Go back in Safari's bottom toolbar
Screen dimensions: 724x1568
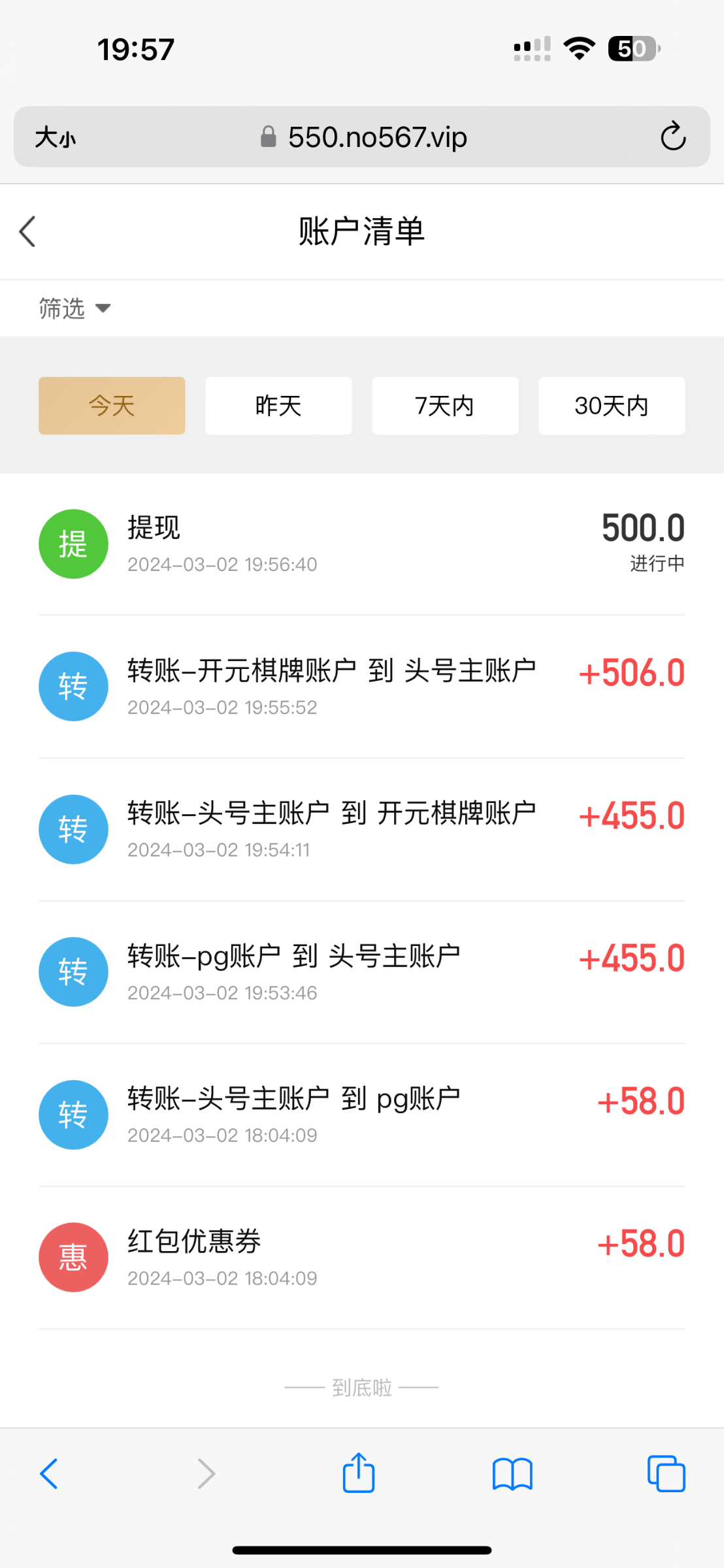coord(50,1474)
